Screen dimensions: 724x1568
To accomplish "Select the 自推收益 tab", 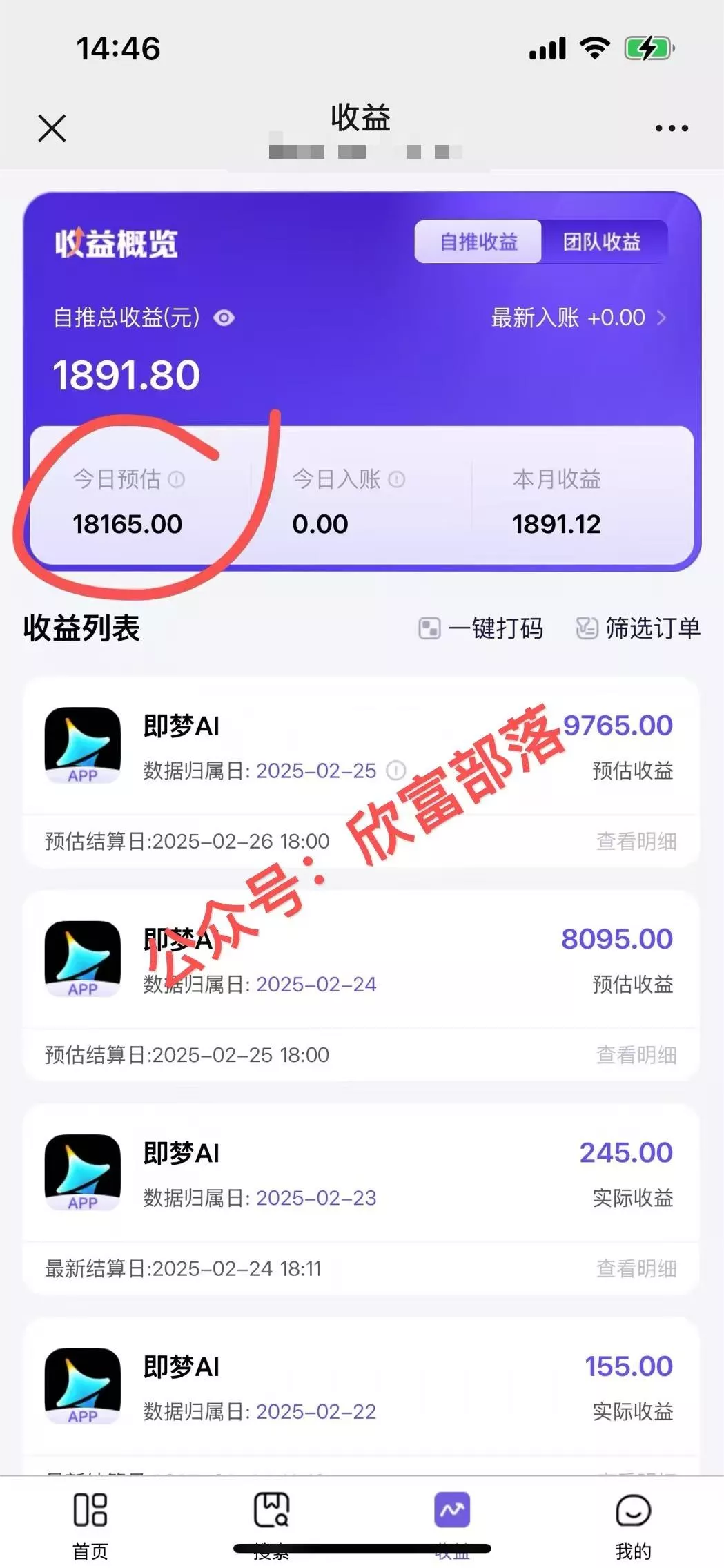I will click(x=478, y=242).
